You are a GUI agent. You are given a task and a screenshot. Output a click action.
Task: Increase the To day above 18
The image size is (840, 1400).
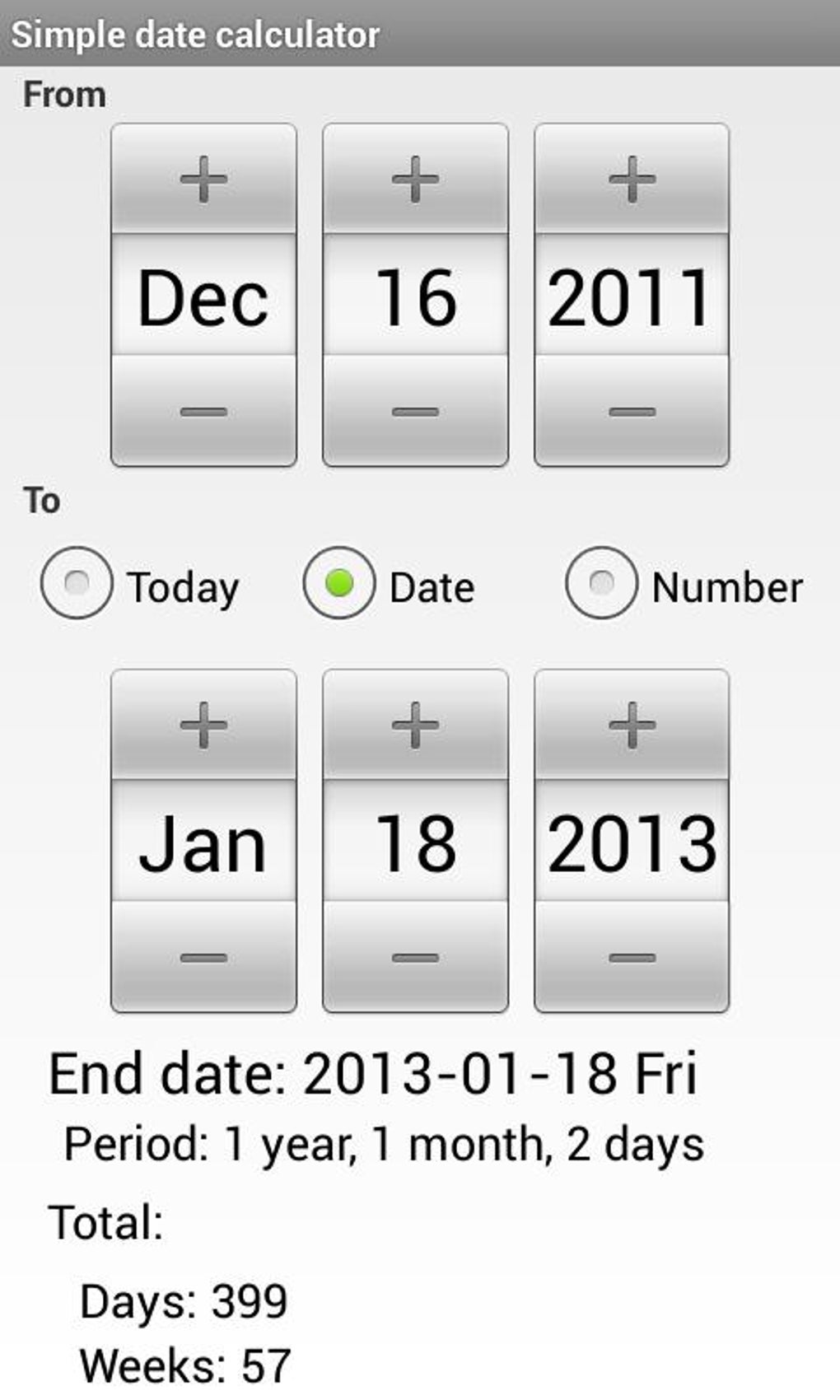[415, 725]
